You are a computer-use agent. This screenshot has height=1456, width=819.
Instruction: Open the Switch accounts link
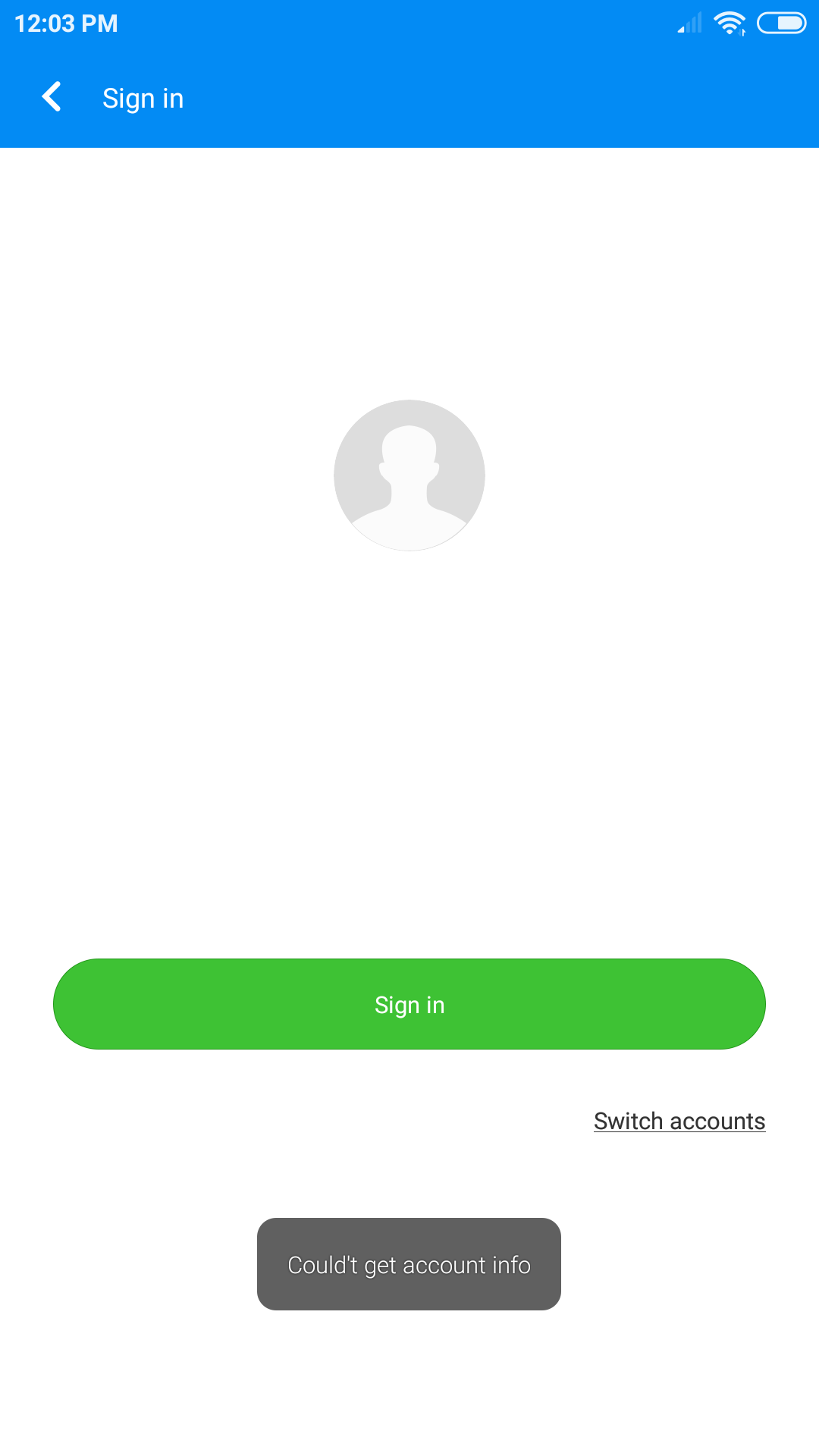[679, 1121]
